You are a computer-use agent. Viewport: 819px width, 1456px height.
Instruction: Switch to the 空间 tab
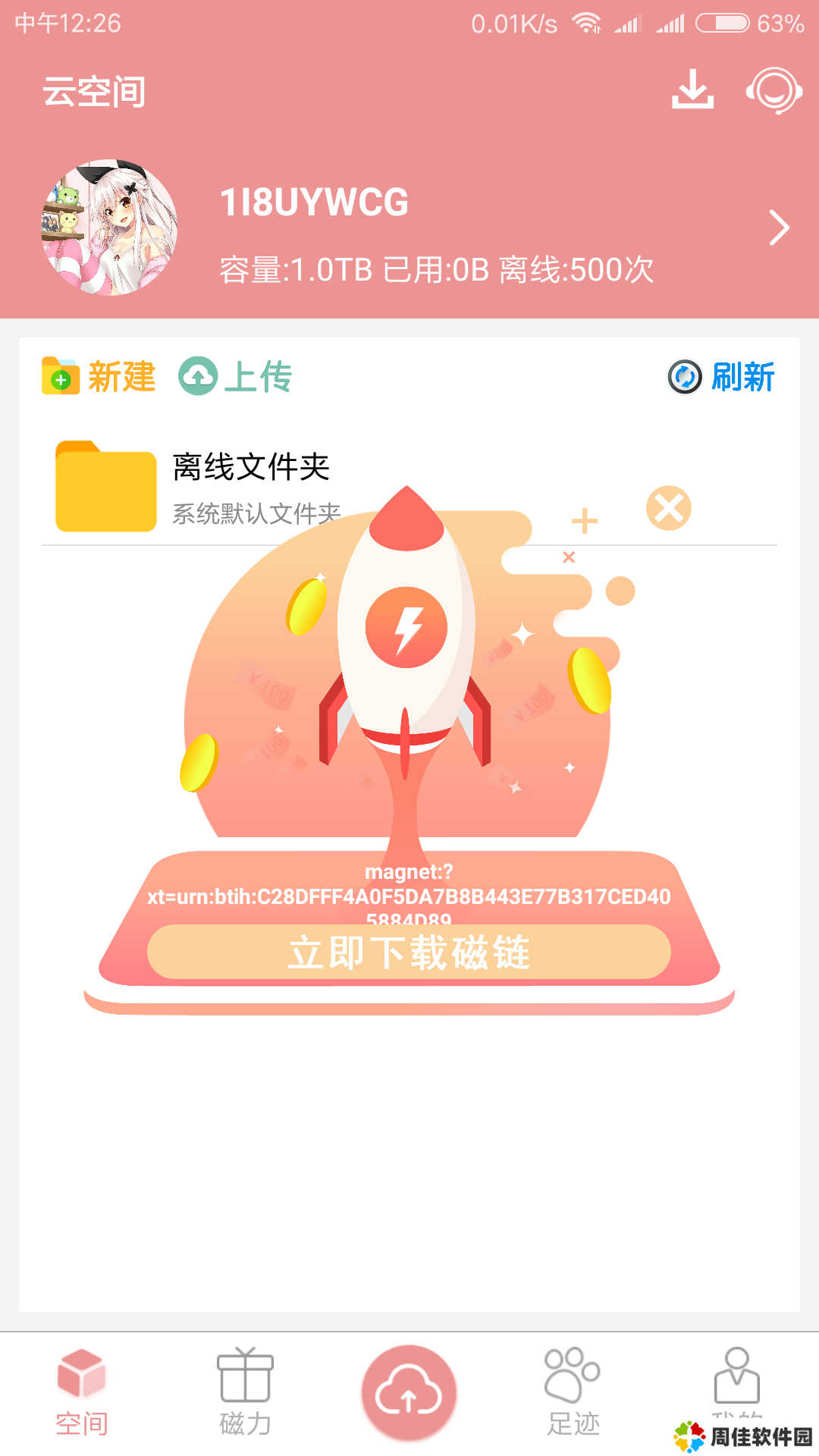coord(81,1392)
